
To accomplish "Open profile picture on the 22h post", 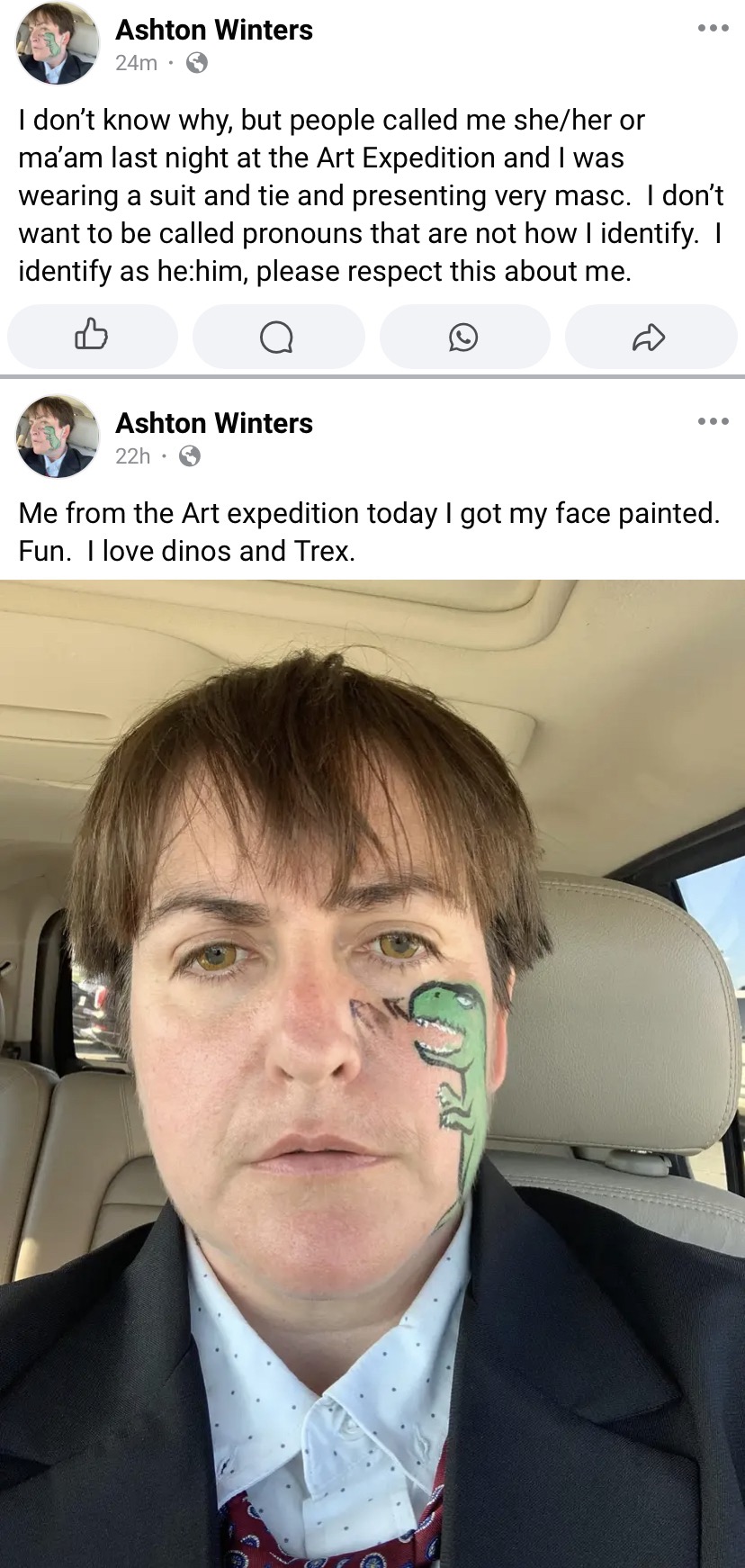I will click(58, 437).
